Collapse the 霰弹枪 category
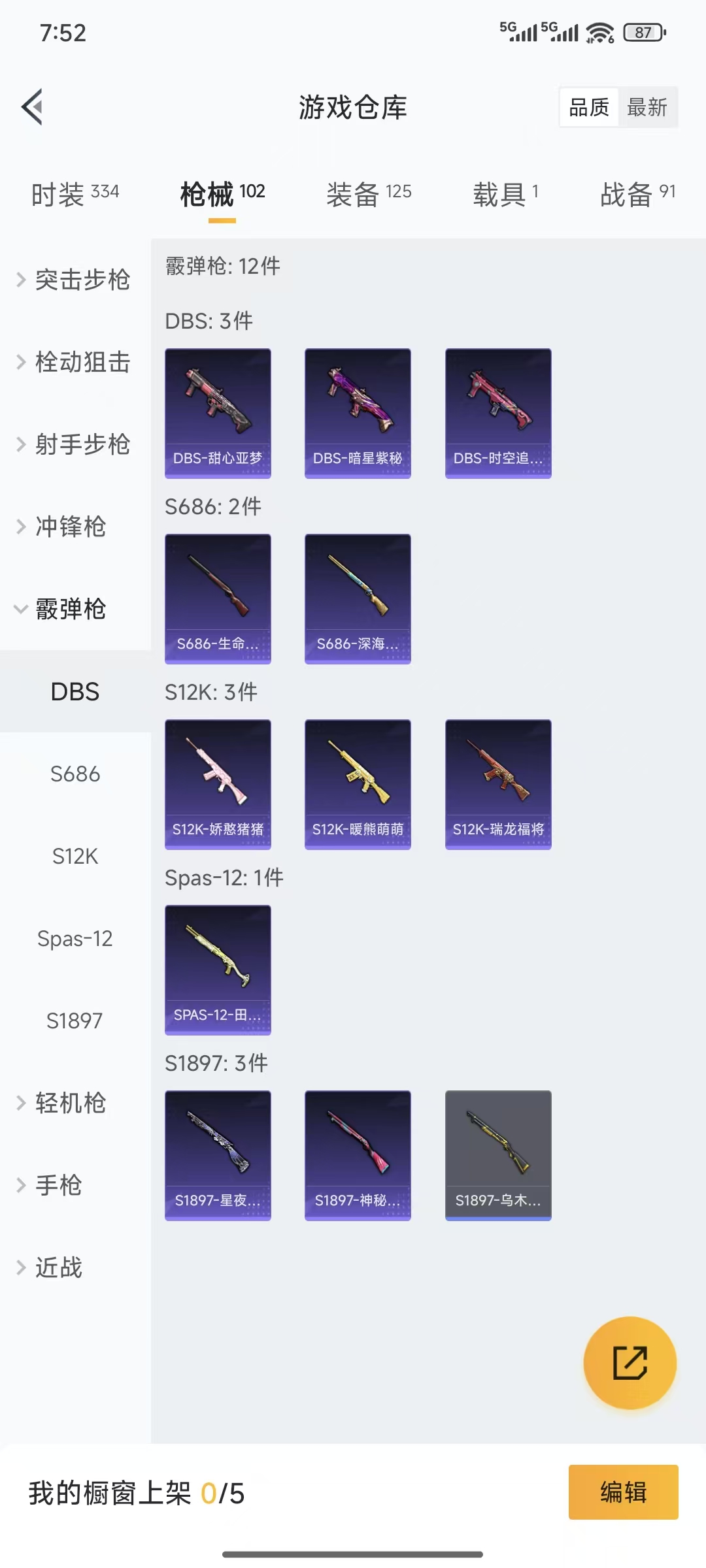 71,609
